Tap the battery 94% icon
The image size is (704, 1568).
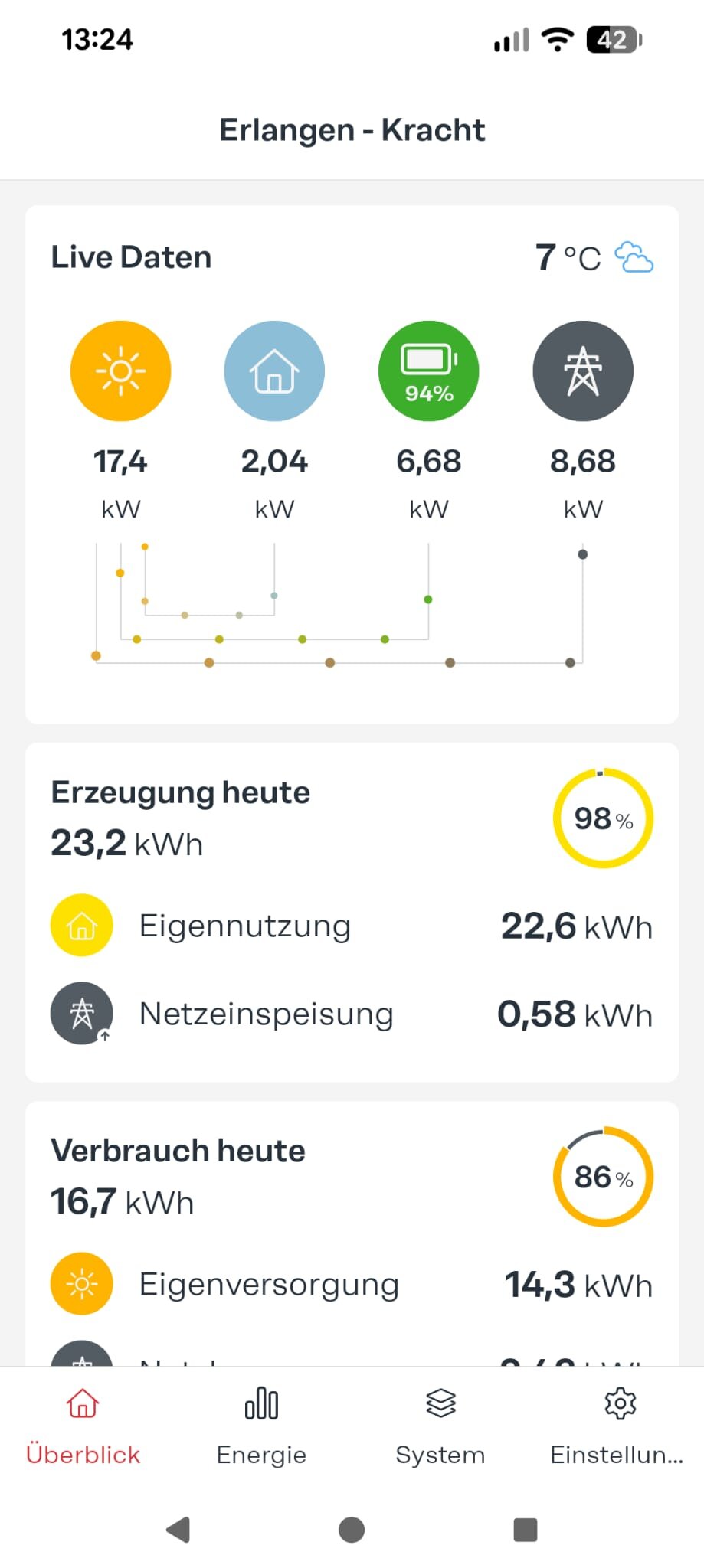click(x=428, y=371)
